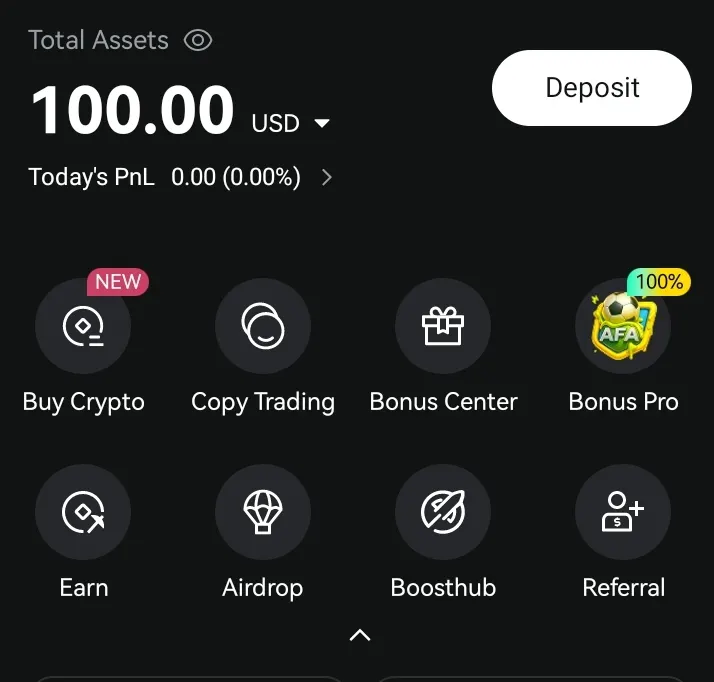The image size is (714, 682).
Task: Change the USD currency dropdown
Action: point(291,124)
